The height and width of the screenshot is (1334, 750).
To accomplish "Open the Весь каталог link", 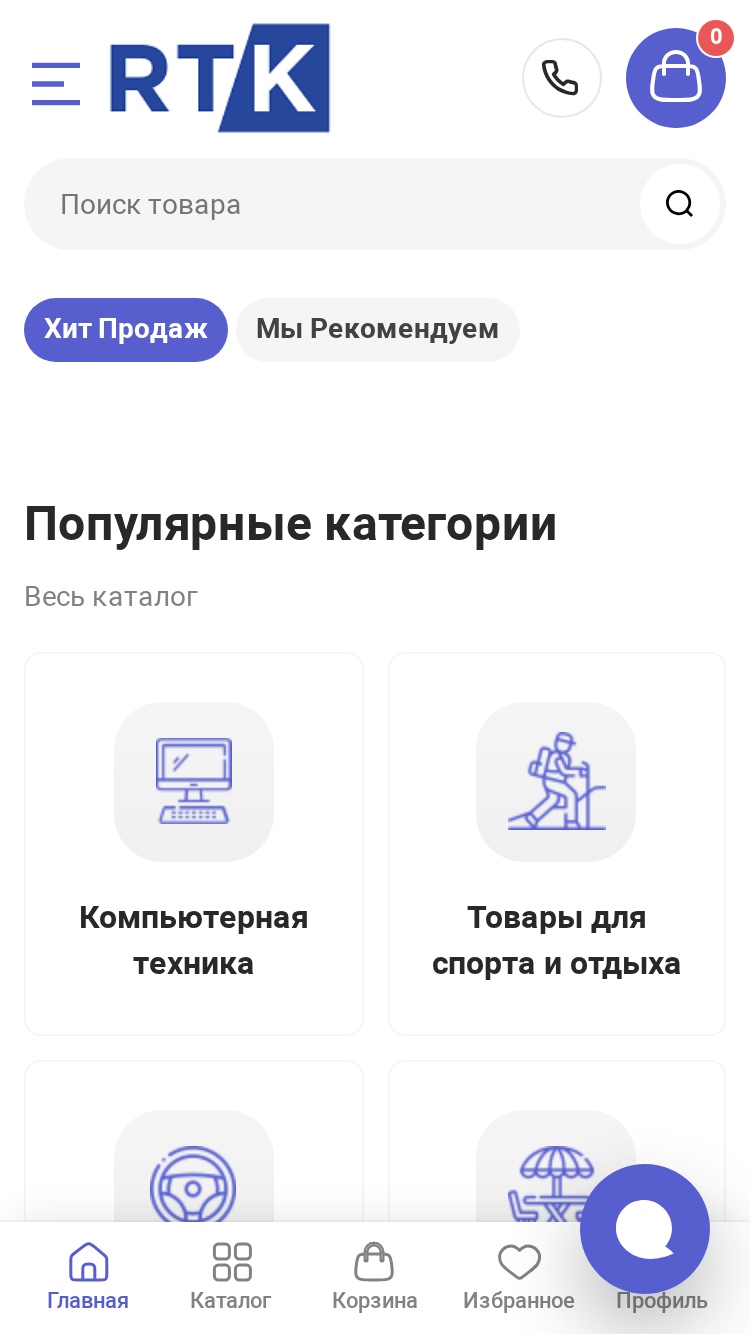I will pos(111,597).
